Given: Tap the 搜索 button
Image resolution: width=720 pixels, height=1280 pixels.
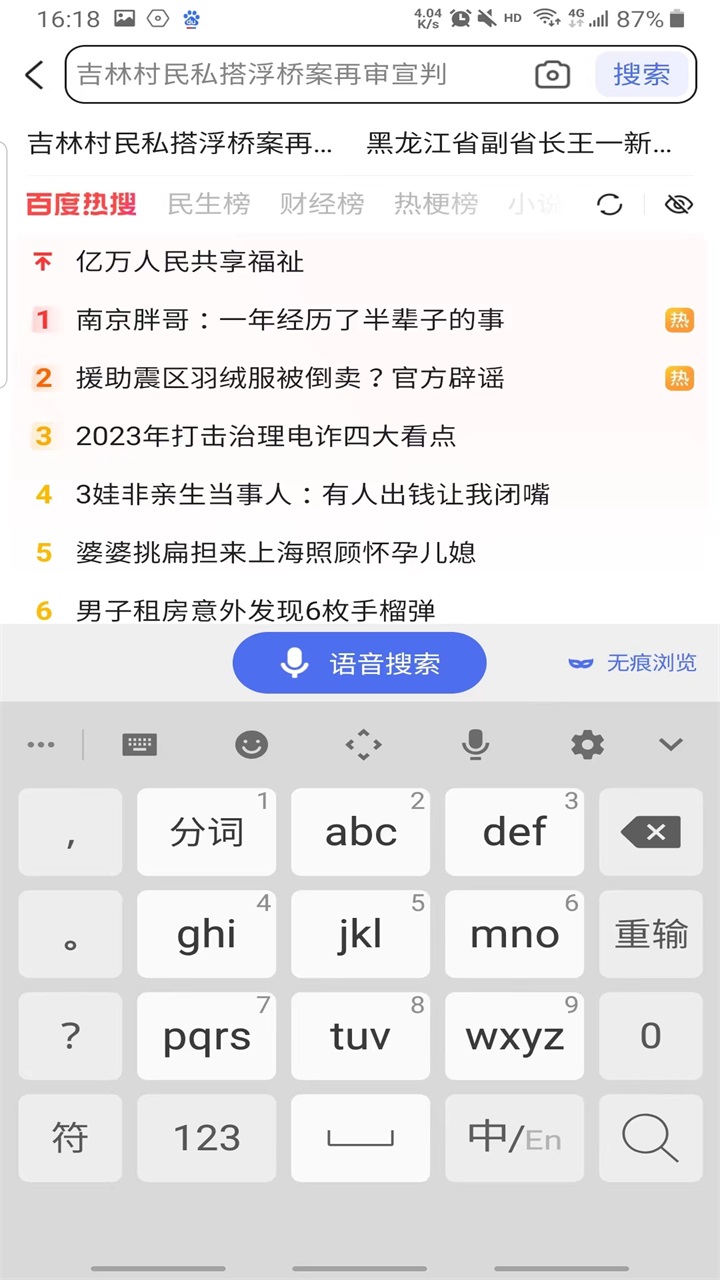Looking at the screenshot, I should click(x=641, y=75).
